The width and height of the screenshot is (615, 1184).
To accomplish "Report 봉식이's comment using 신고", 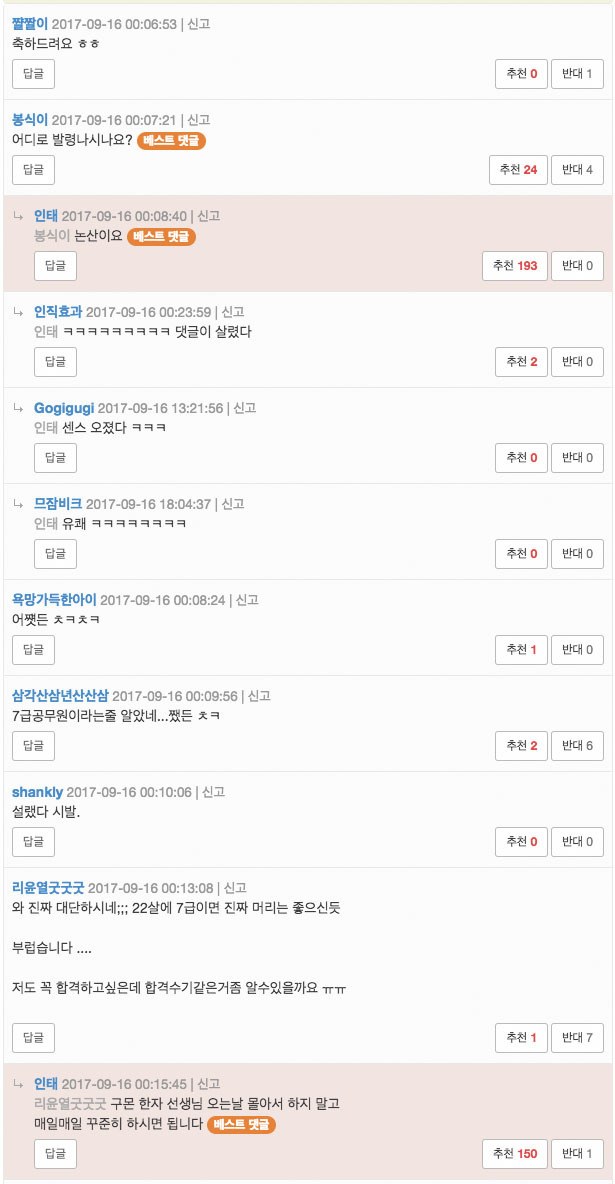I will pos(198,120).
